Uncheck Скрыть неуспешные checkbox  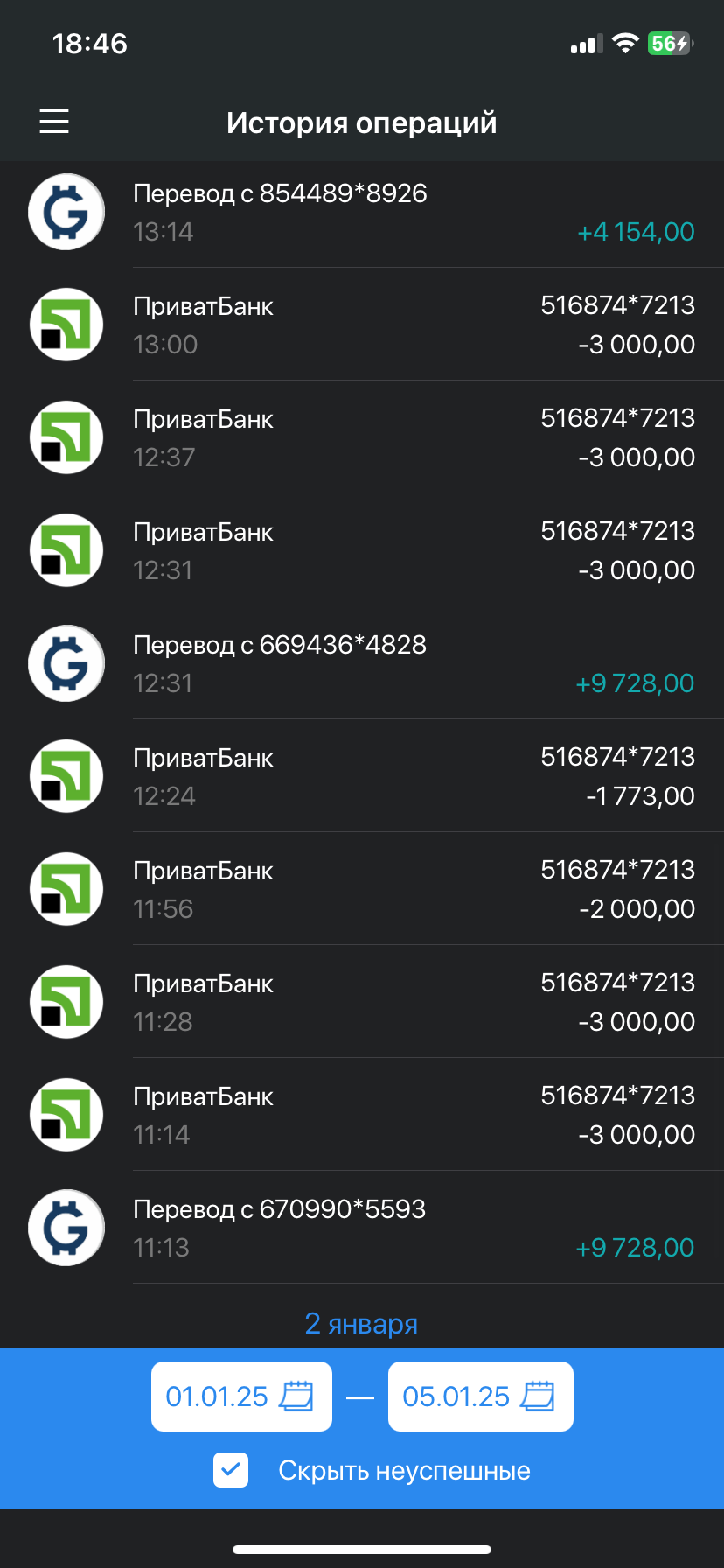231,1470
